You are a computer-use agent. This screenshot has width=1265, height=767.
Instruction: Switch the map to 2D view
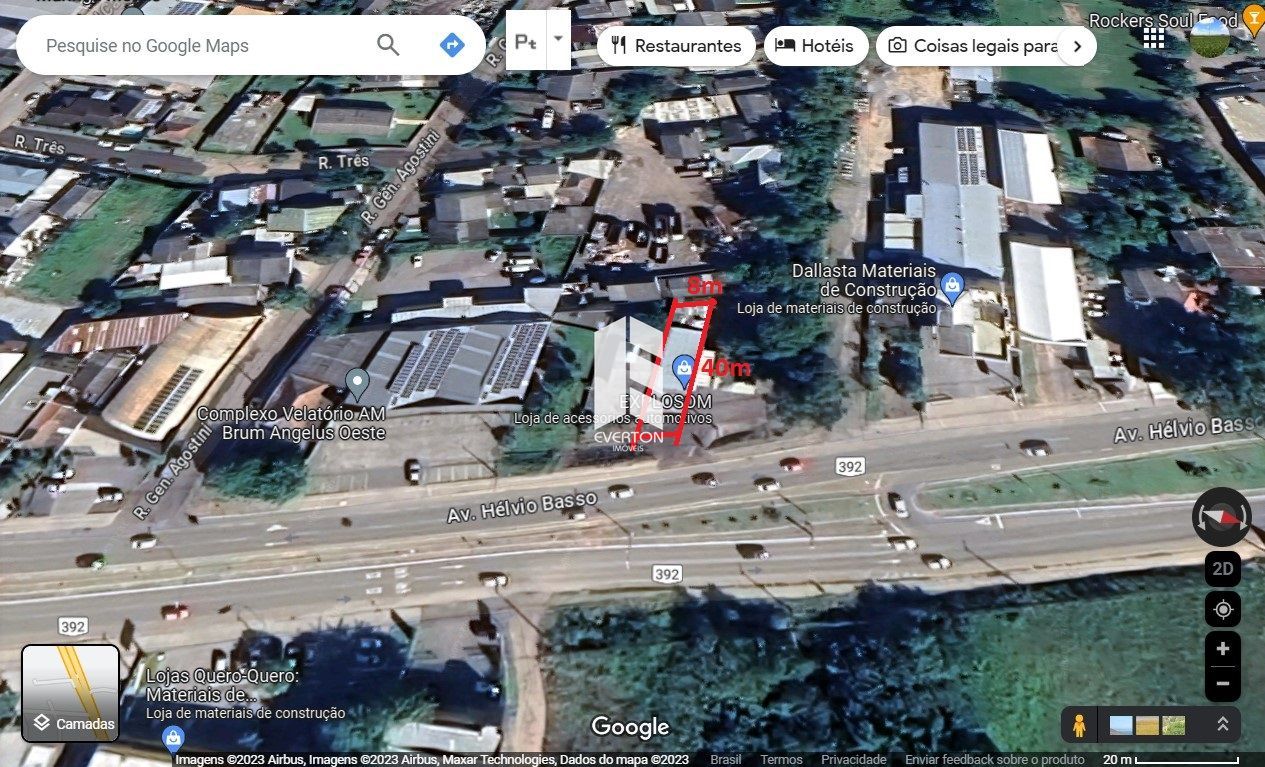click(1222, 569)
